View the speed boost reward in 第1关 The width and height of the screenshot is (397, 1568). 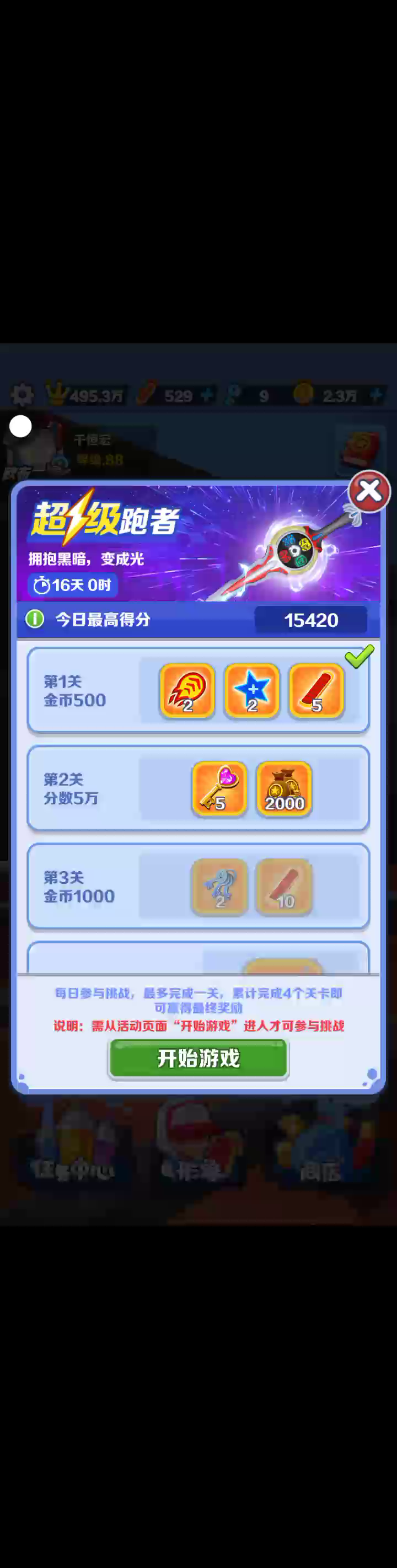pyautogui.click(x=187, y=691)
